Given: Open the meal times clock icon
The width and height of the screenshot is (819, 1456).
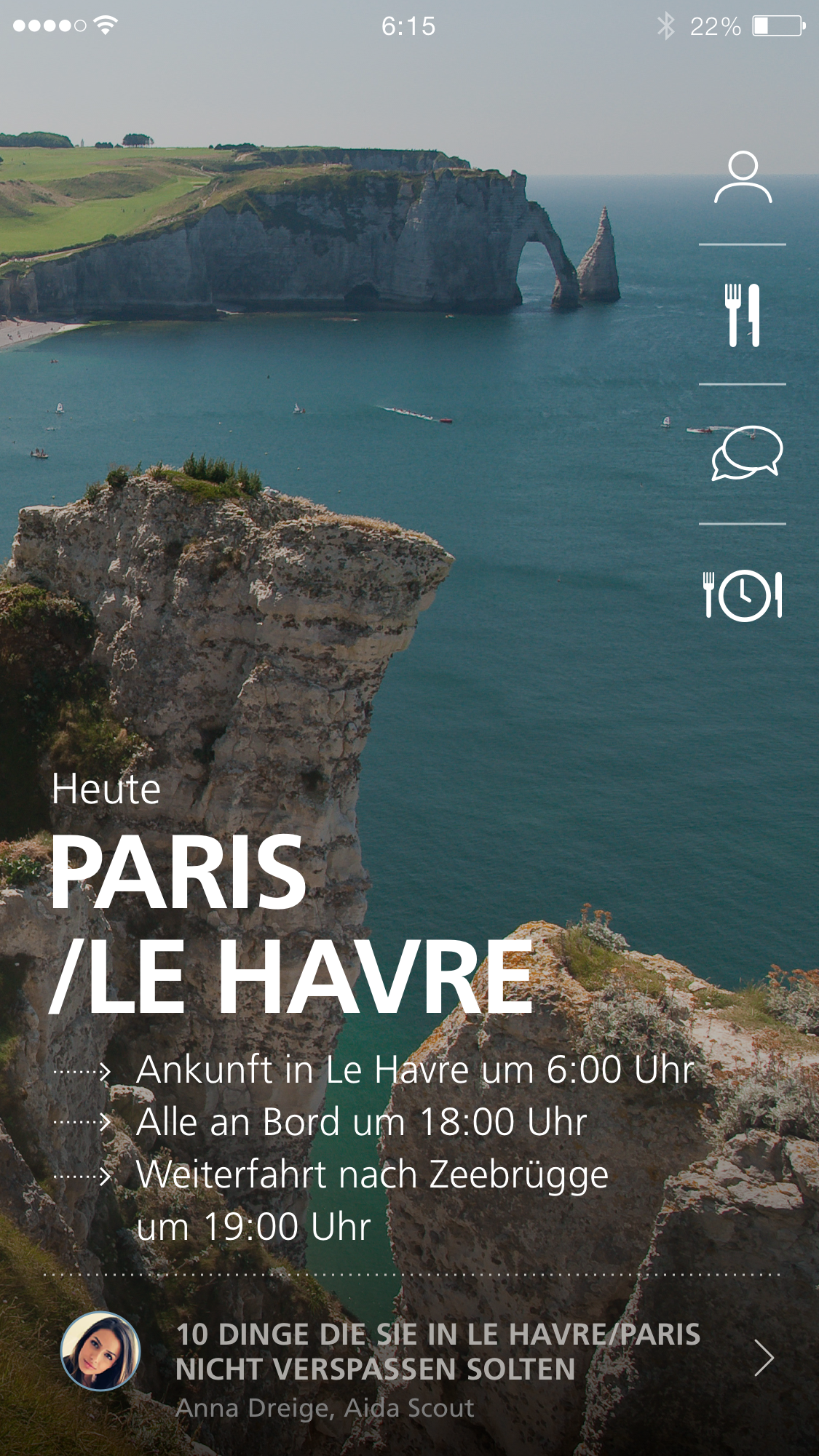Looking at the screenshot, I should pyautogui.click(x=743, y=595).
